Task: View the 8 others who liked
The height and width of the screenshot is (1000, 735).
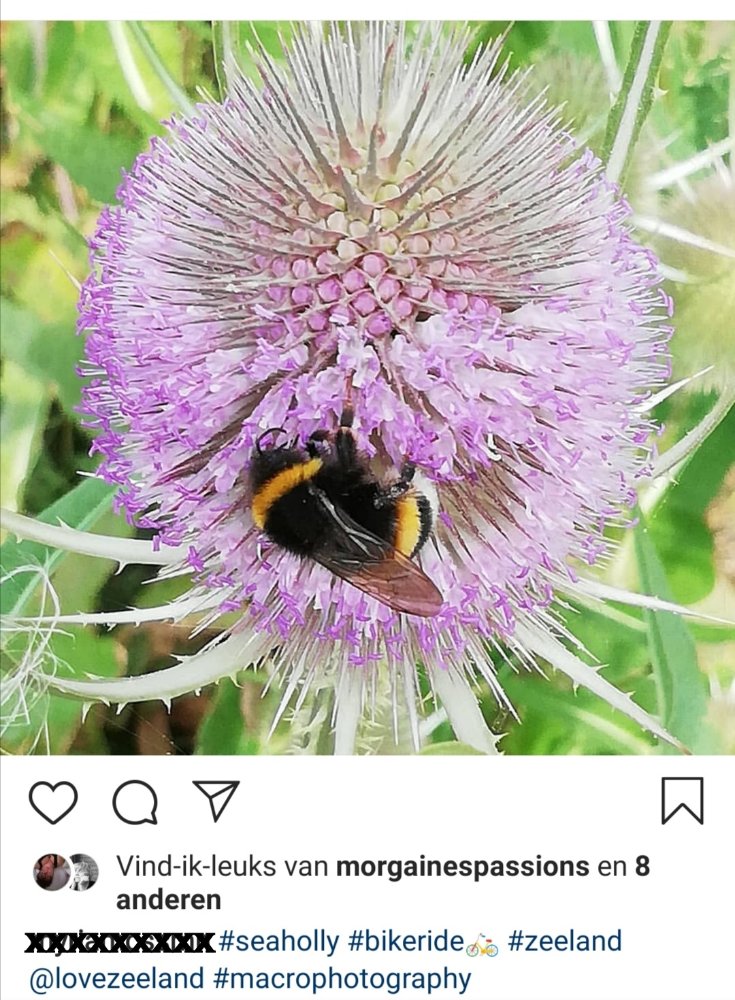Action: [168, 899]
